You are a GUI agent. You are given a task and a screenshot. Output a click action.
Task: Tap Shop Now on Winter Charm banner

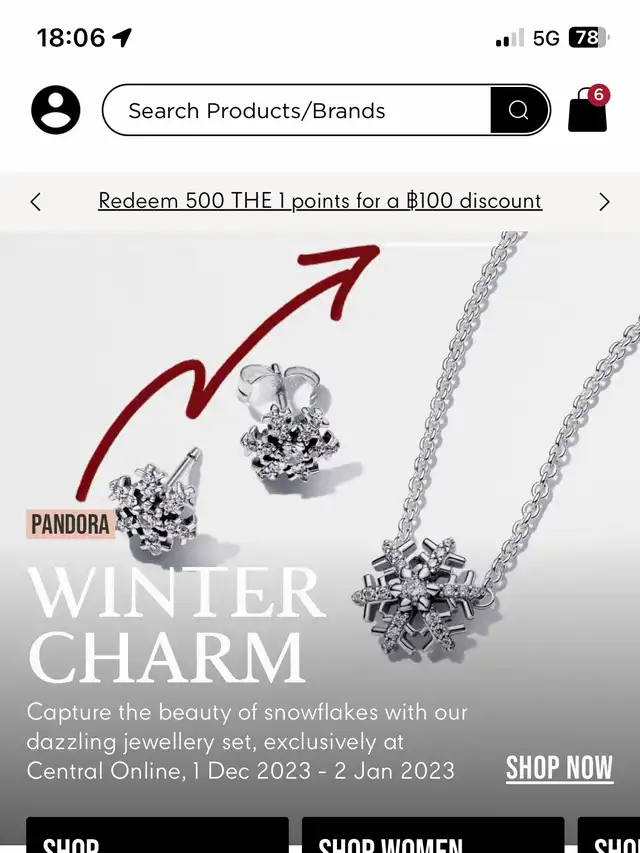click(559, 768)
